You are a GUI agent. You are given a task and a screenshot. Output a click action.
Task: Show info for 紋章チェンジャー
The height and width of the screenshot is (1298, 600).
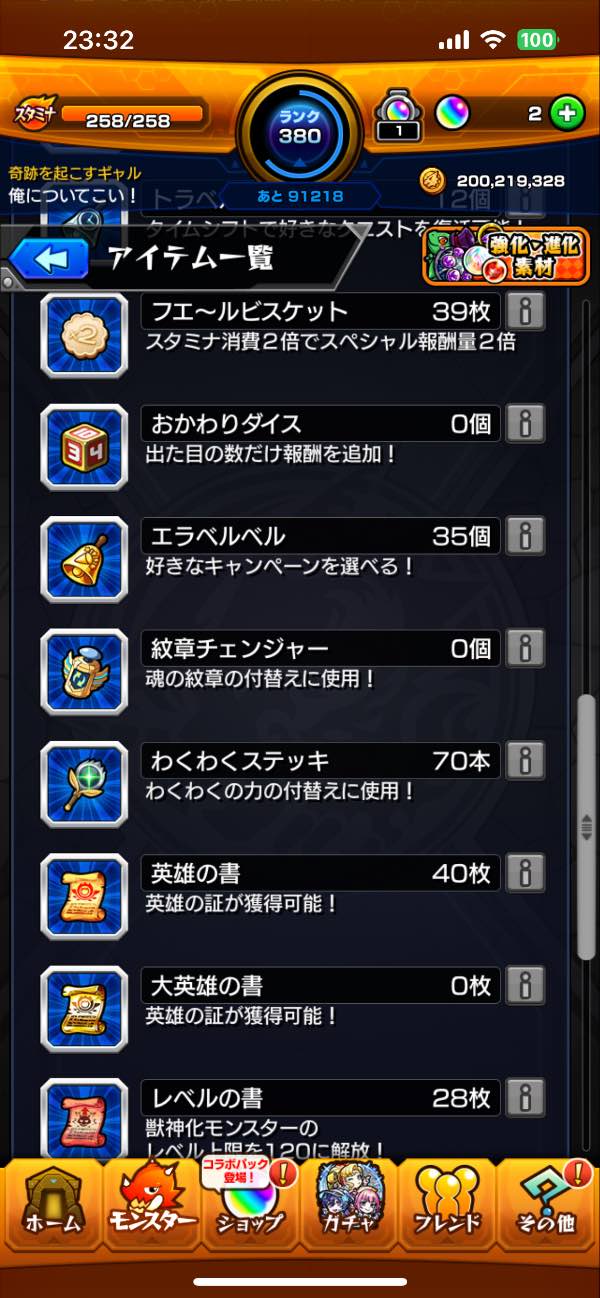point(525,649)
